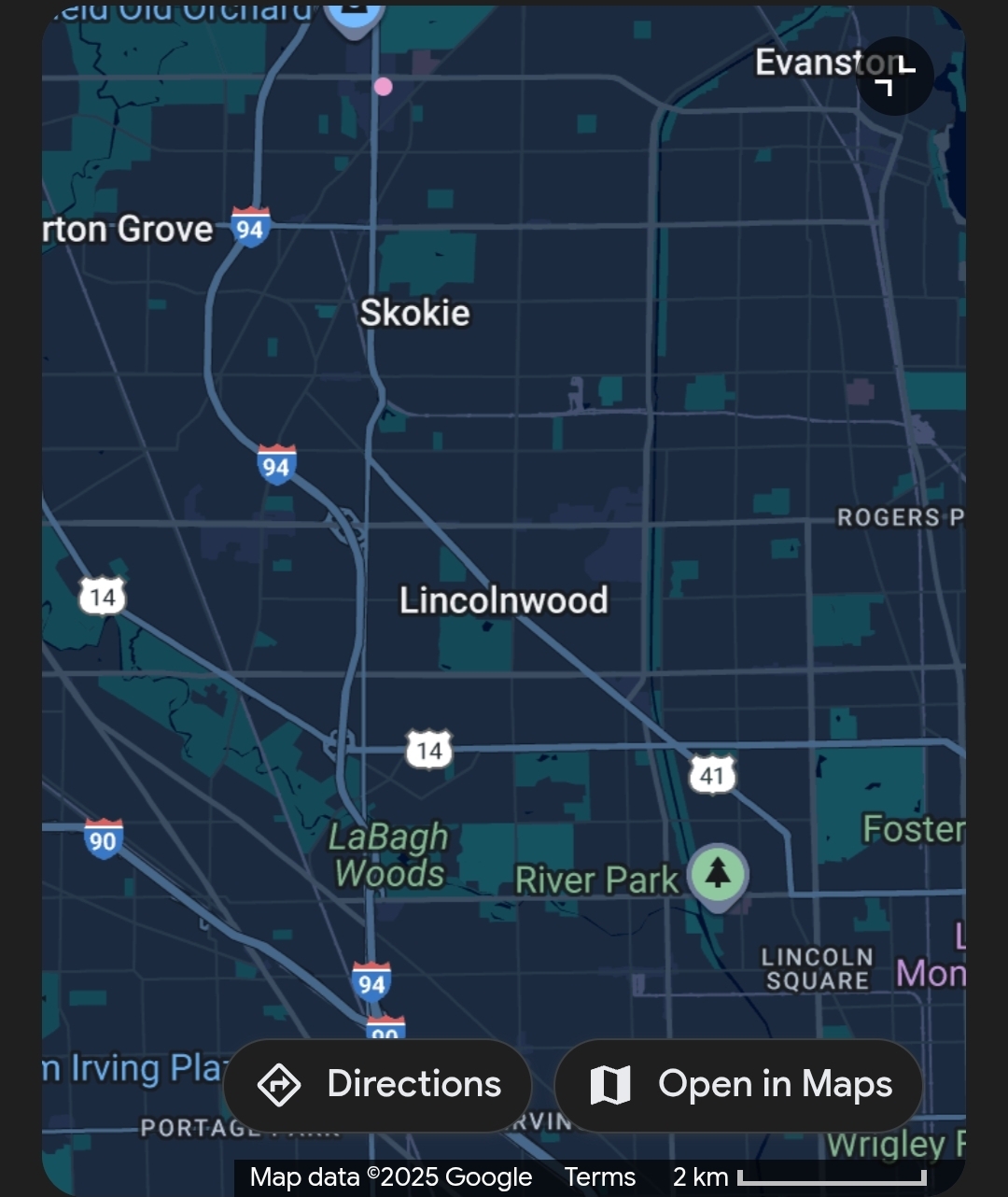Screen dimensions: 1008x1197
Task: Collapse the fullscreen map view
Action: 894,76
